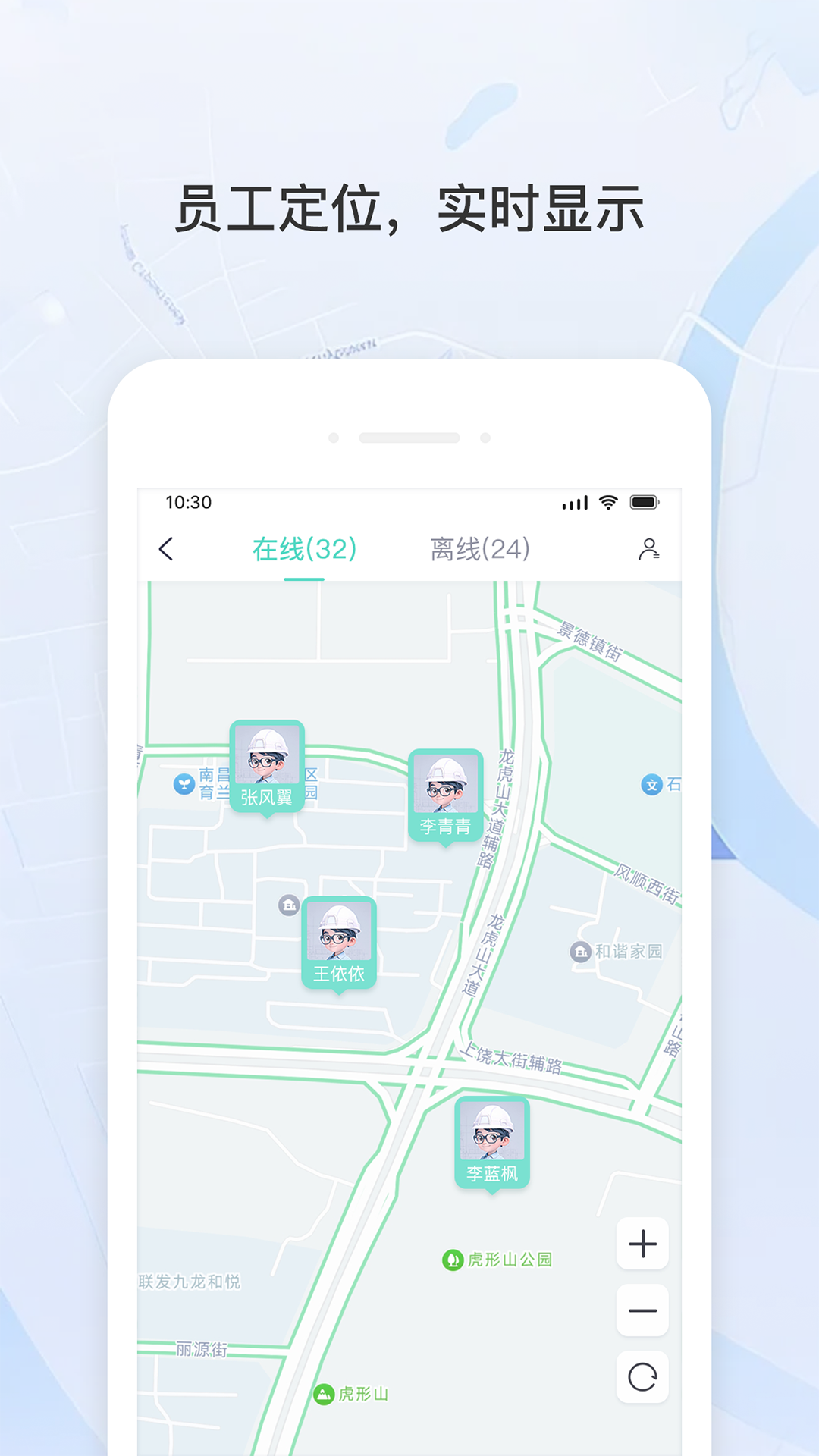Tap the back arrow at top left

167,549
